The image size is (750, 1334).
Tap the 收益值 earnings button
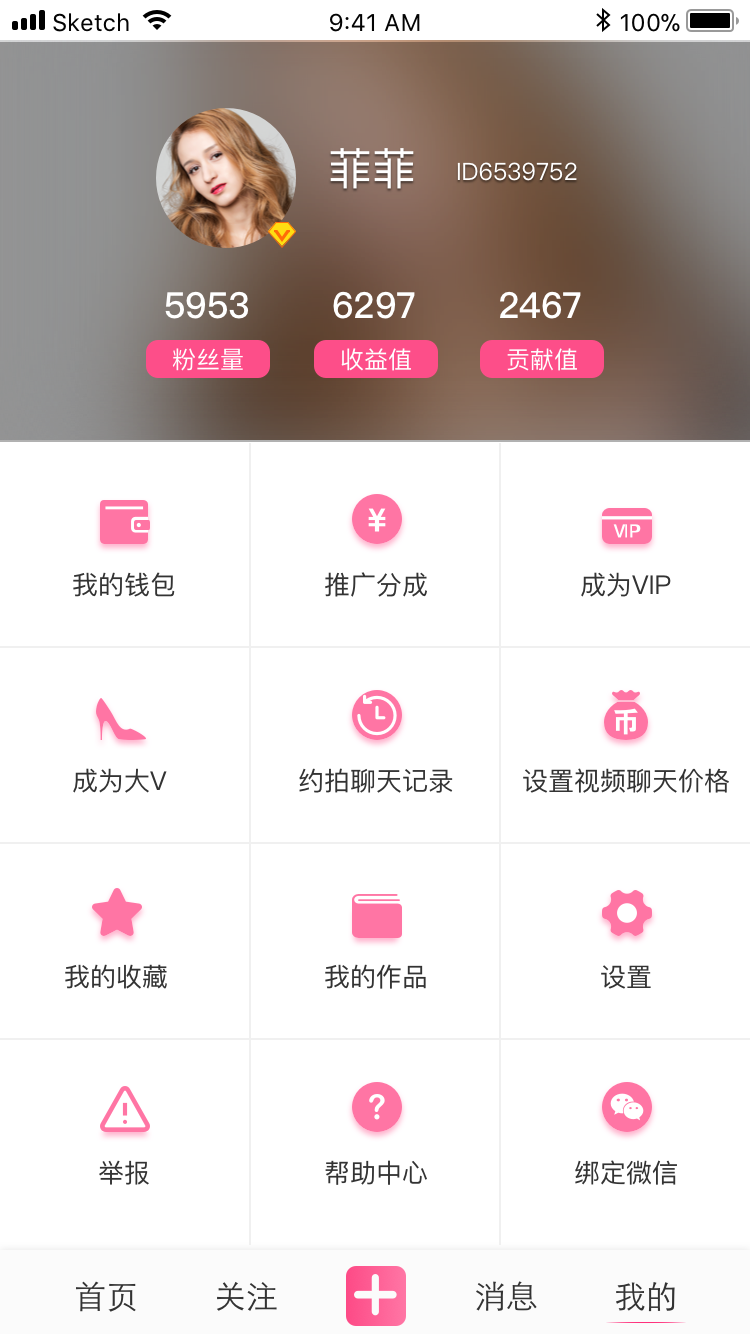click(x=375, y=358)
